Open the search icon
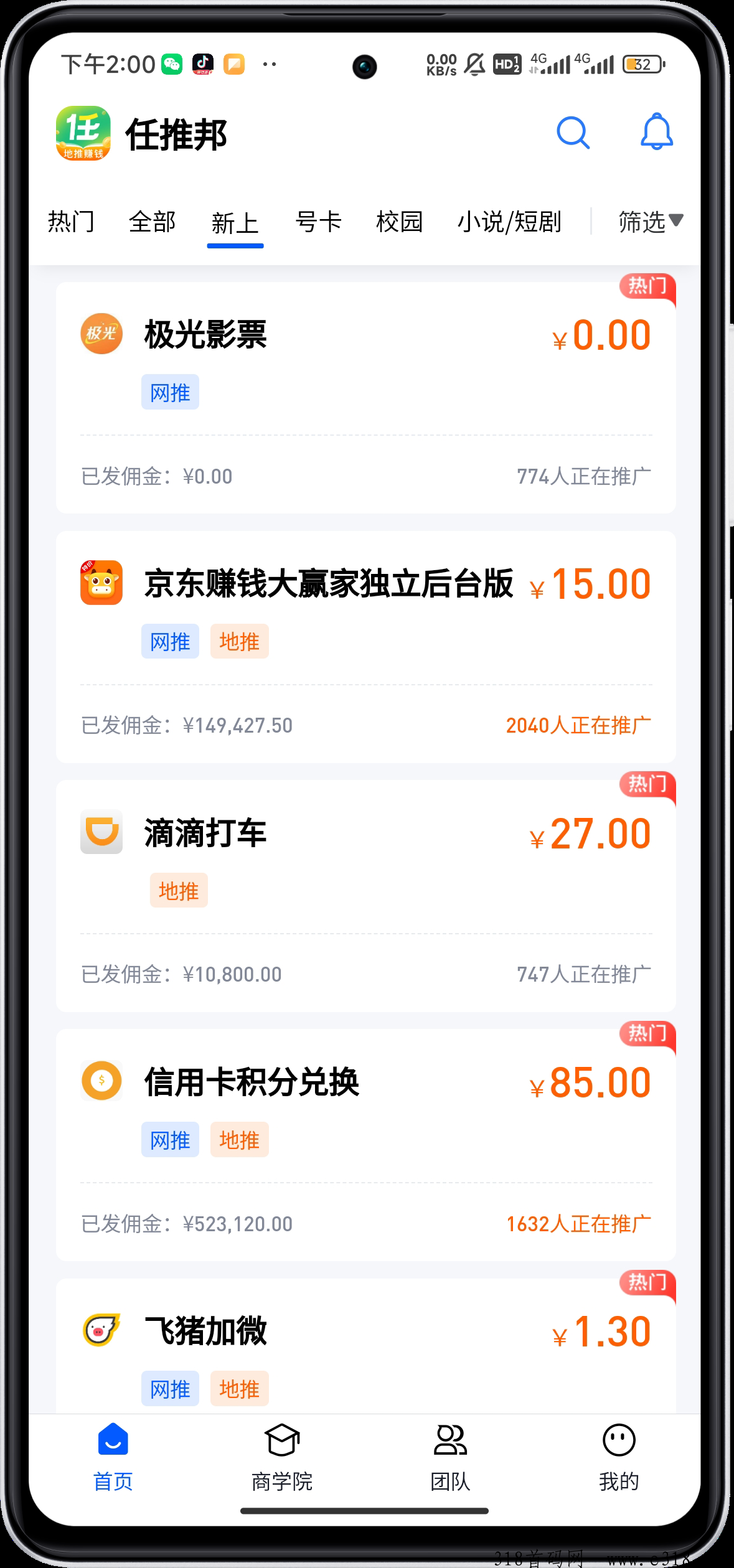Screen dimensions: 734x1568 pos(573,133)
